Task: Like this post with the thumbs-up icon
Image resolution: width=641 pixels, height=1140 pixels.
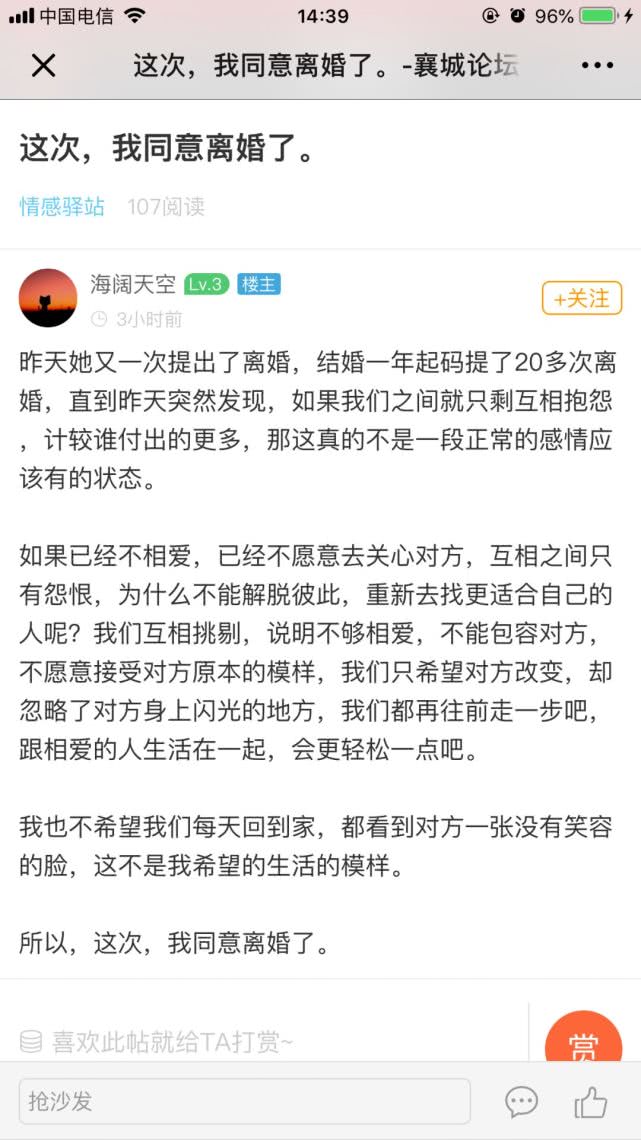Action: click(x=591, y=1102)
